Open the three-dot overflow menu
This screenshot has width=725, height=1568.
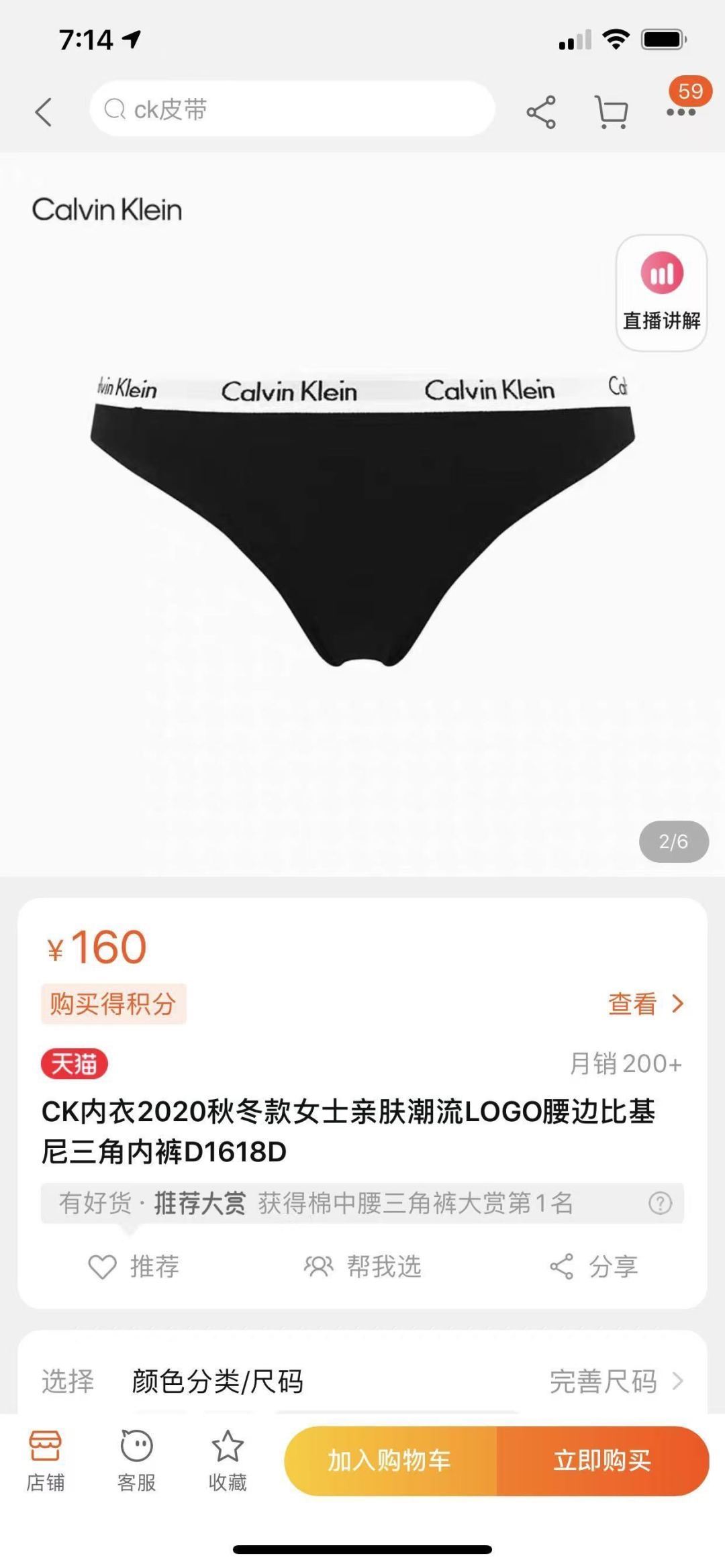pyautogui.click(x=681, y=111)
